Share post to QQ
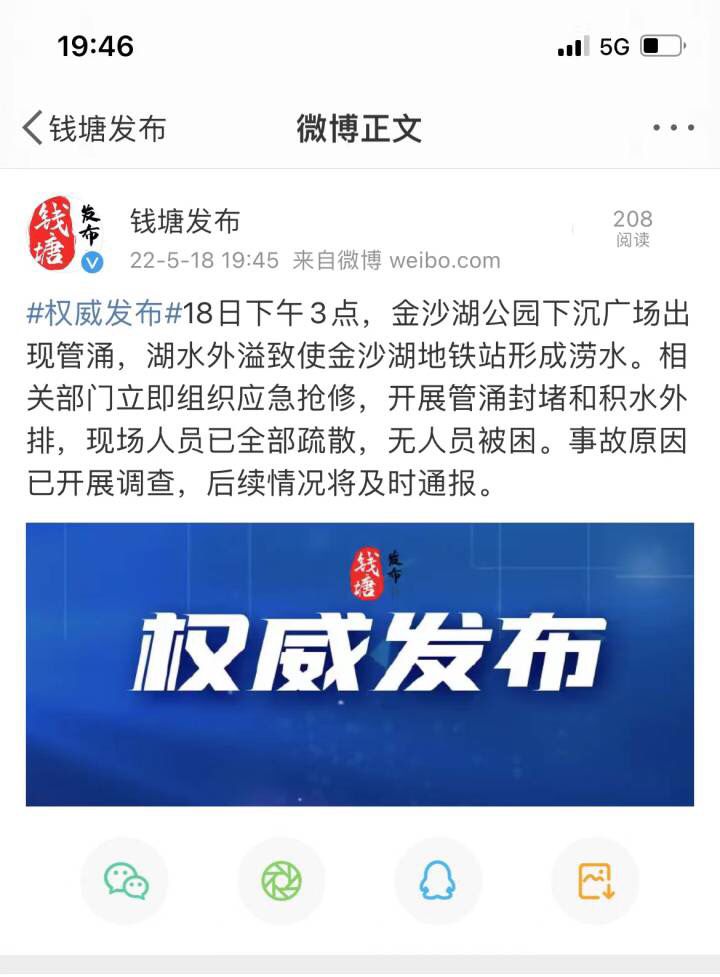This screenshot has height=977, width=720. (x=438, y=881)
